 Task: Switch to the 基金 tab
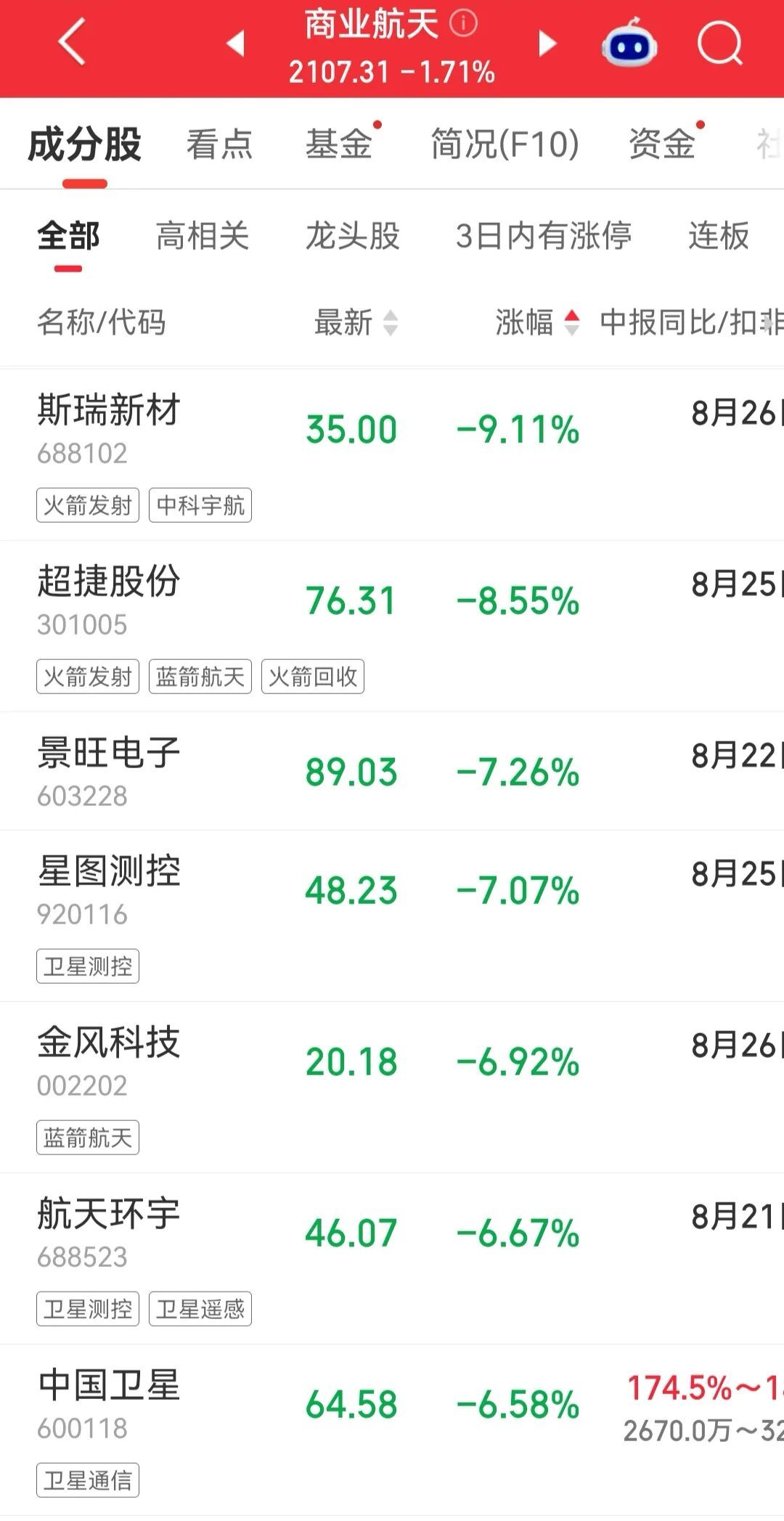coord(338,144)
